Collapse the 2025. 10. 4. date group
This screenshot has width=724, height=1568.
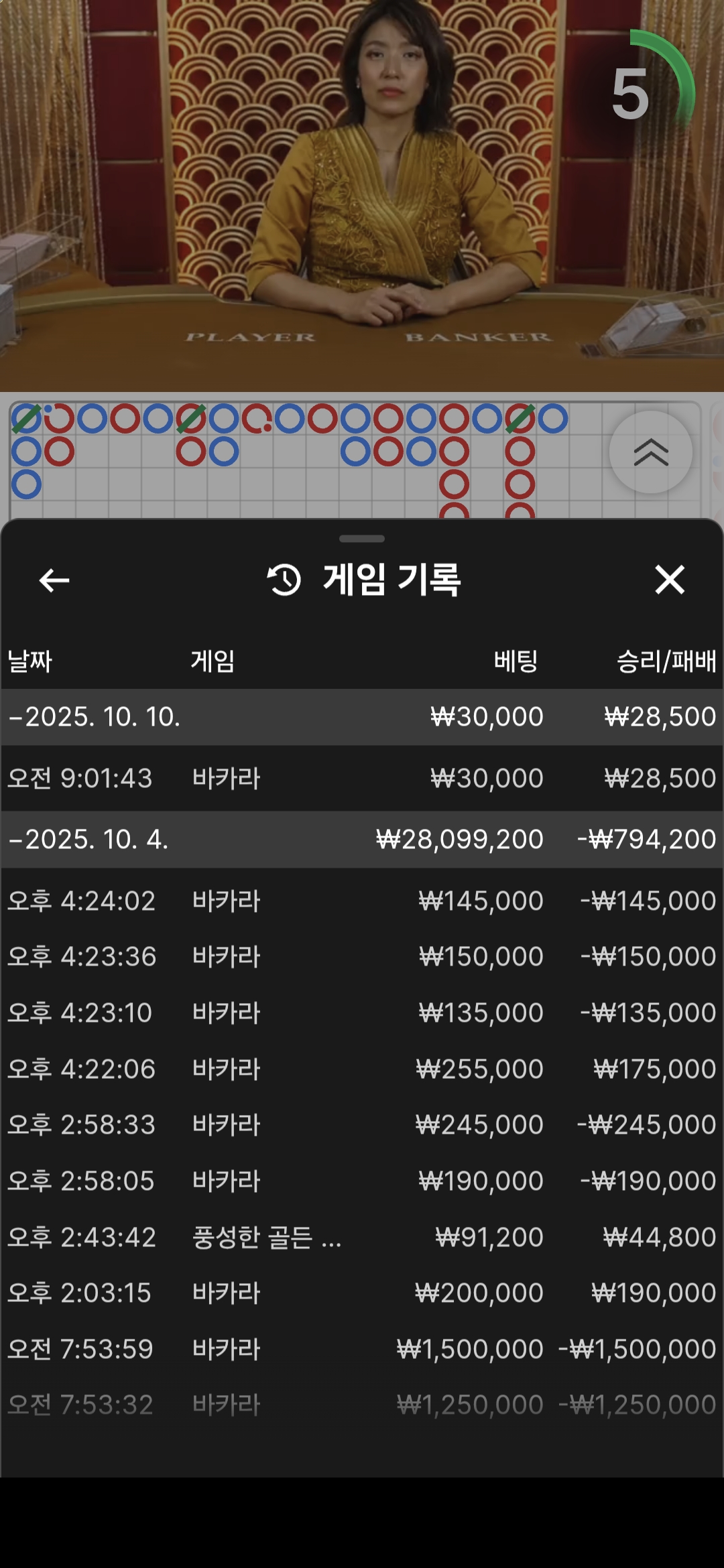88,840
